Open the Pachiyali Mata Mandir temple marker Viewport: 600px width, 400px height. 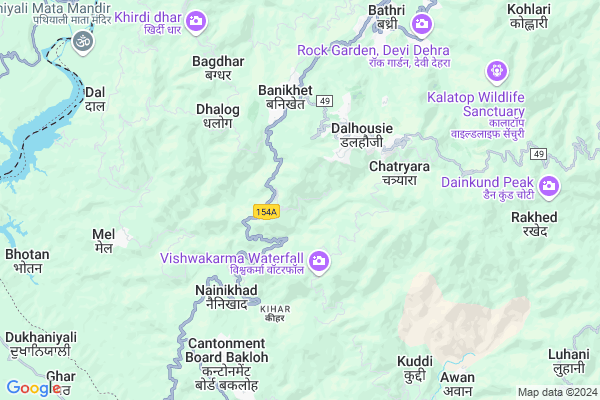click(80, 43)
